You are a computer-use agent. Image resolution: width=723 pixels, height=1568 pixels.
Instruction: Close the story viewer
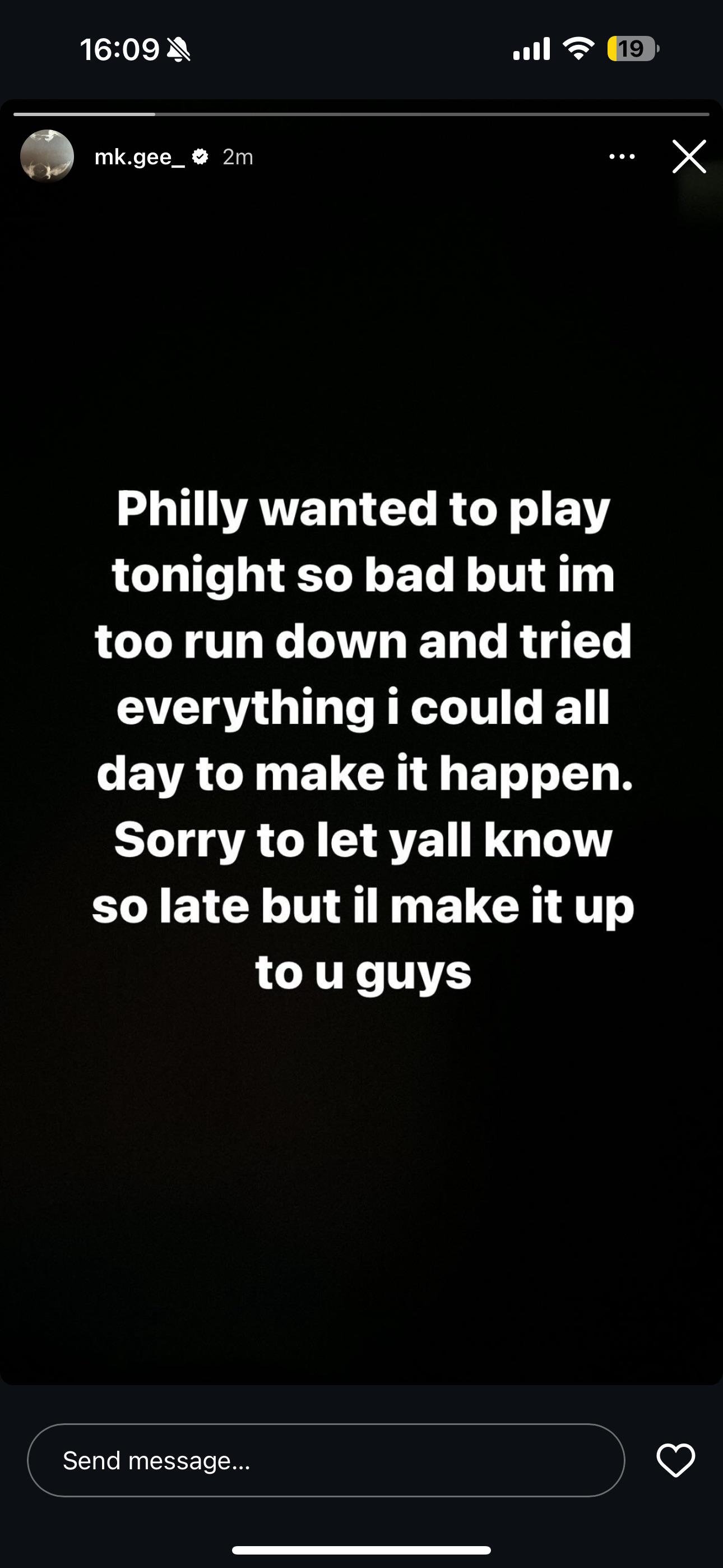tap(689, 156)
